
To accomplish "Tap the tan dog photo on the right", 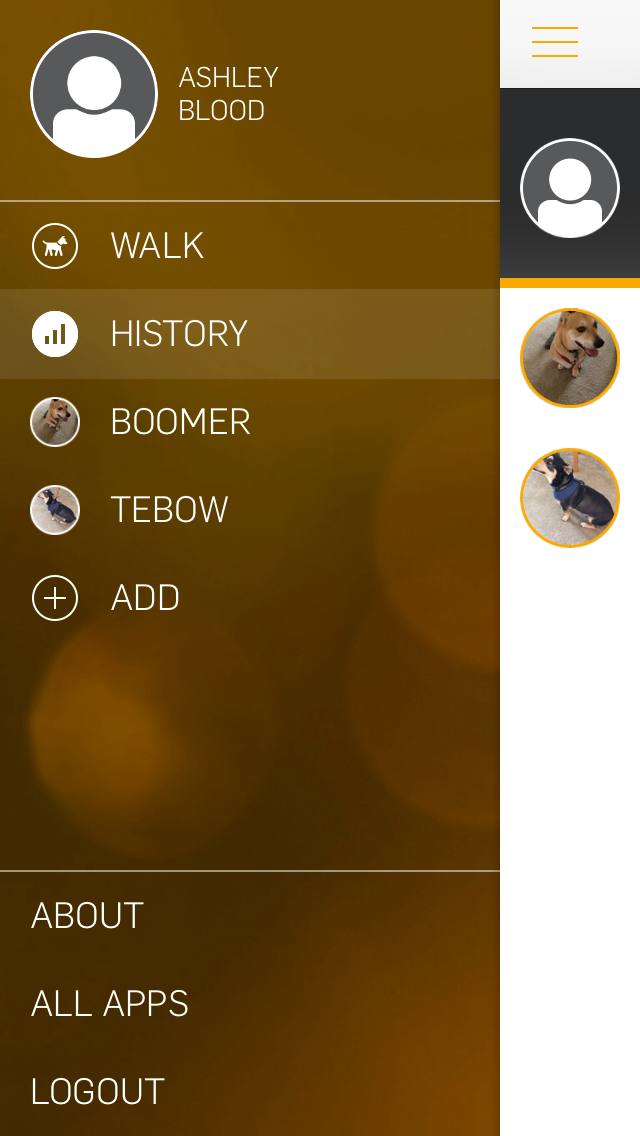I will point(570,358).
